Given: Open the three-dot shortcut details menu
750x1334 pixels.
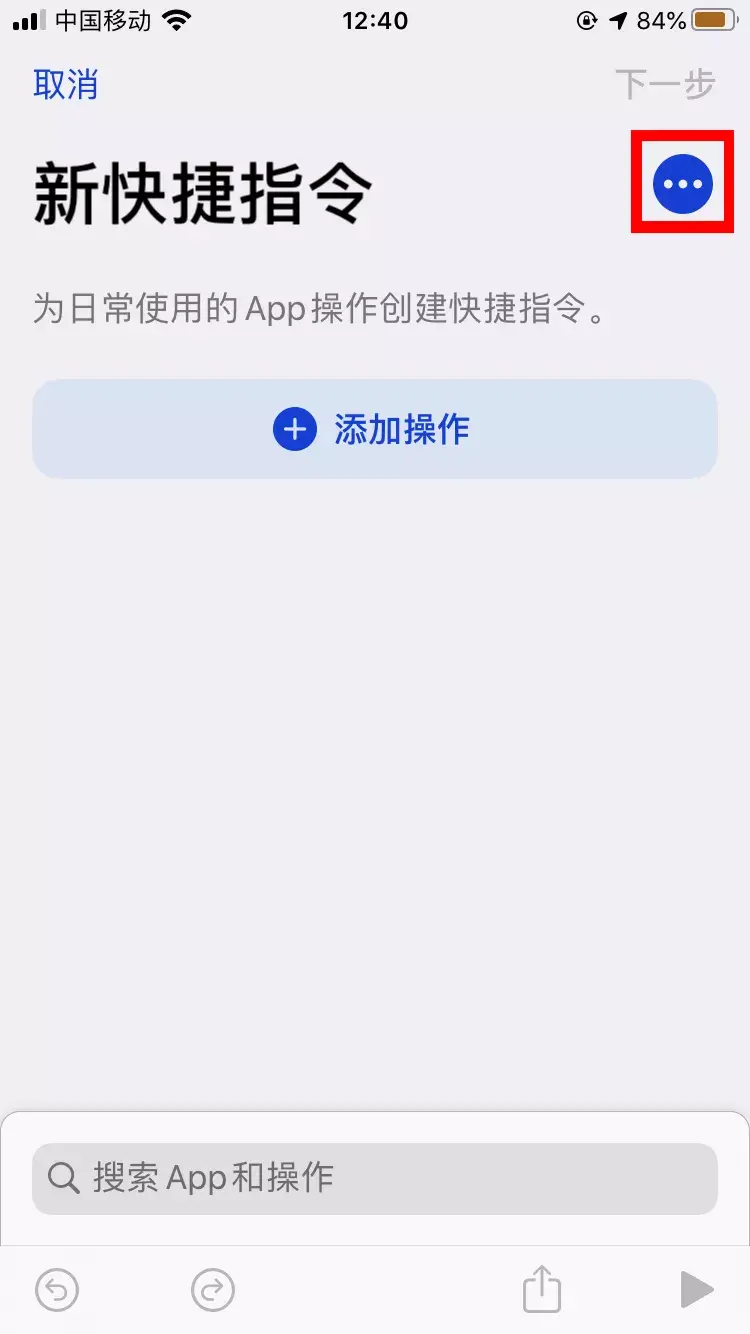Looking at the screenshot, I should pyautogui.click(x=683, y=183).
